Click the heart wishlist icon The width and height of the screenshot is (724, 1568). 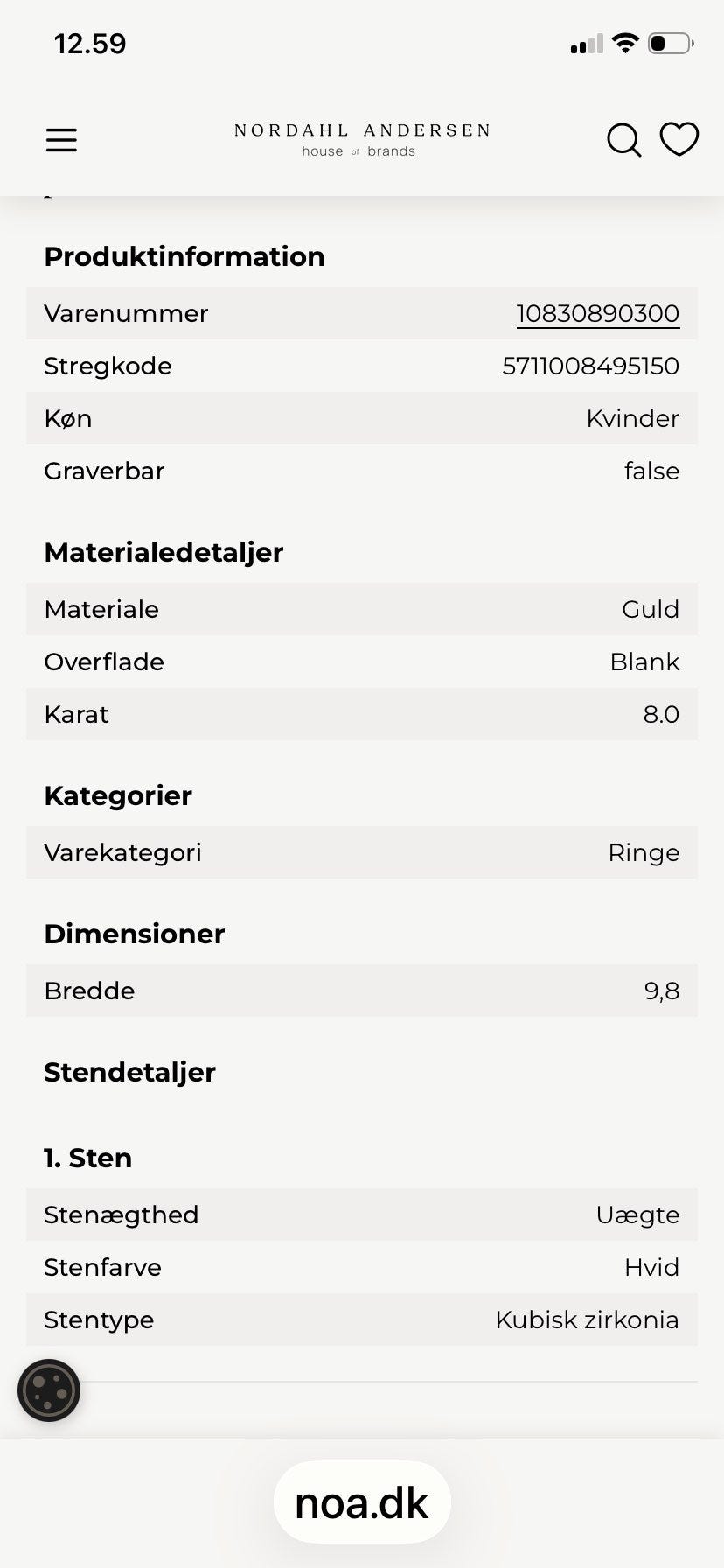coord(679,138)
